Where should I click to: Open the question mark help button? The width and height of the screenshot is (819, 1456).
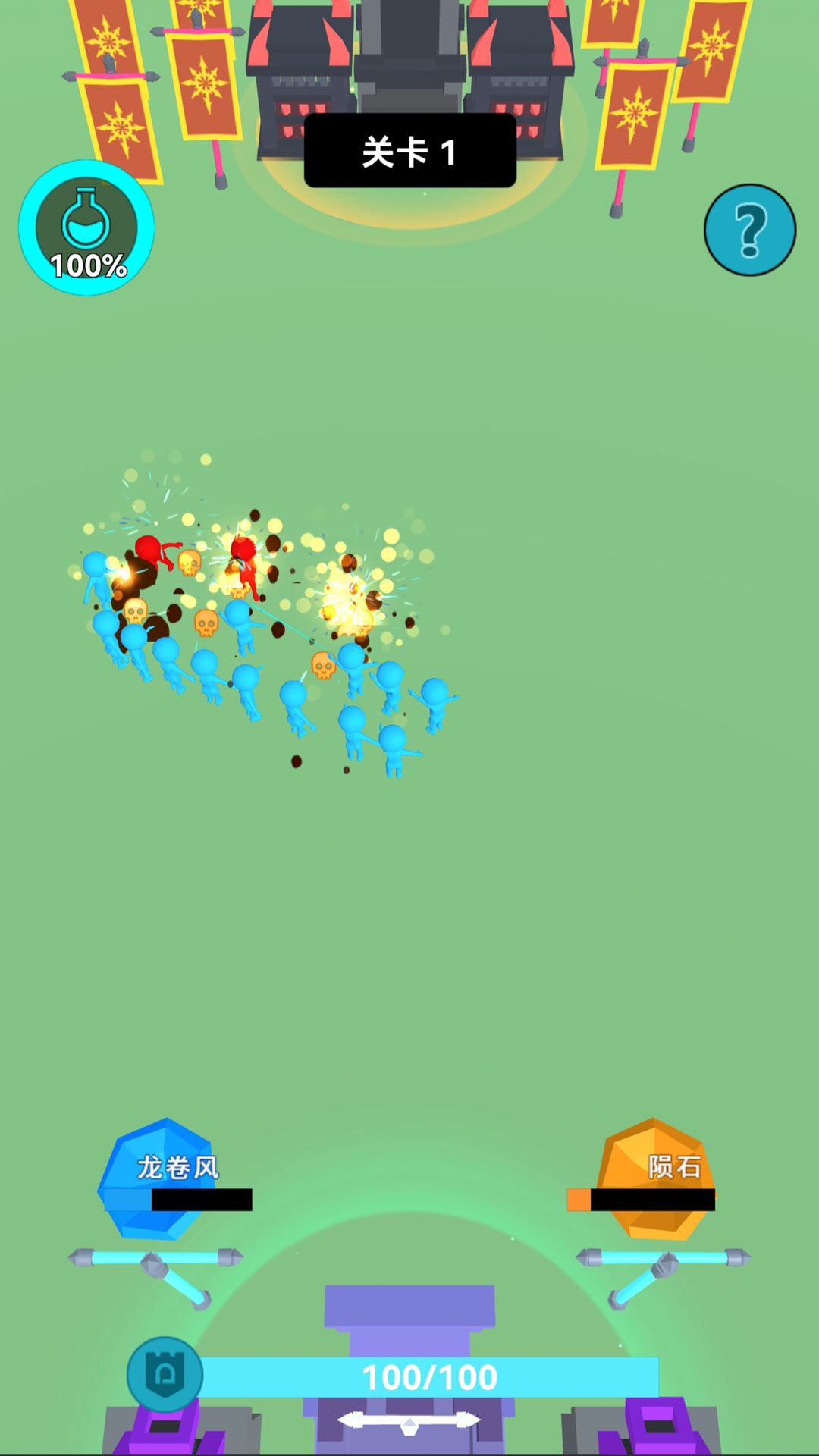(x=749, y=230)
